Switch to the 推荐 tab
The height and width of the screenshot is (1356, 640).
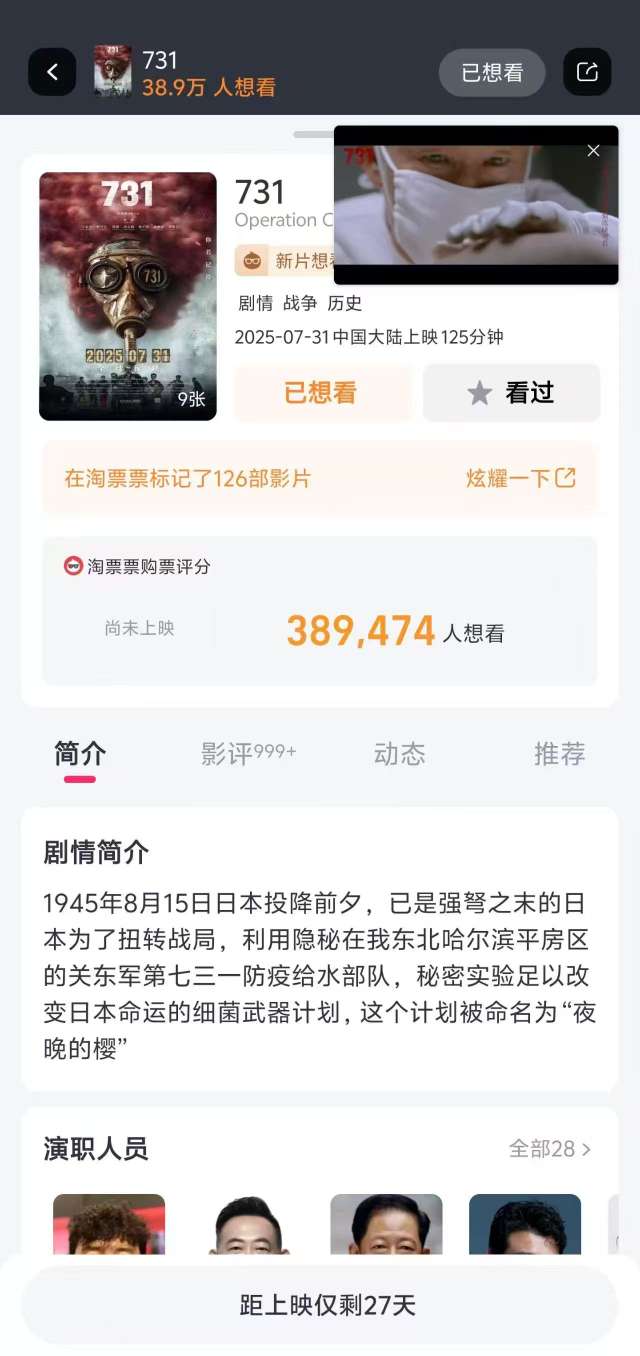pyautogui.click(x=559, y=753)
